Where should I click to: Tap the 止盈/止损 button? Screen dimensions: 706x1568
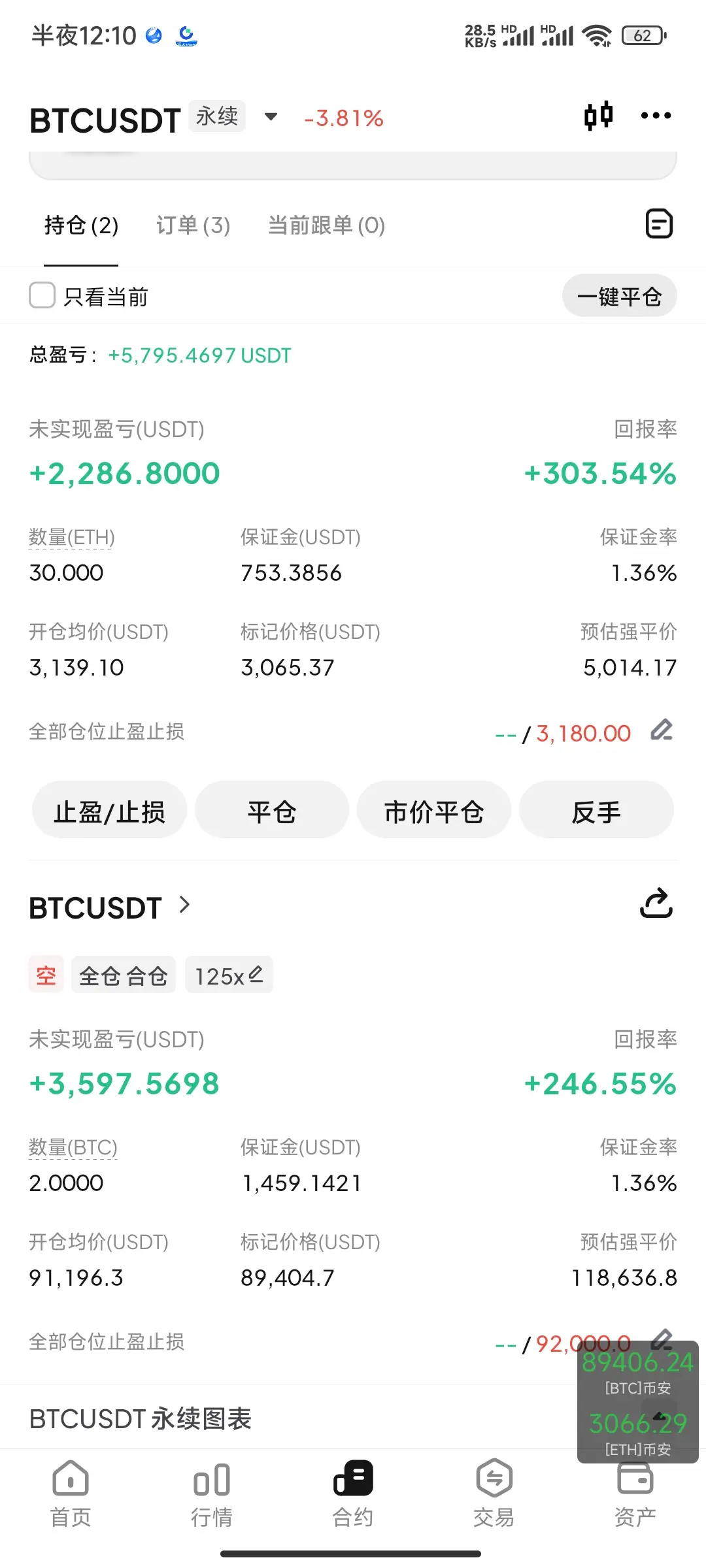coord(109,810)
